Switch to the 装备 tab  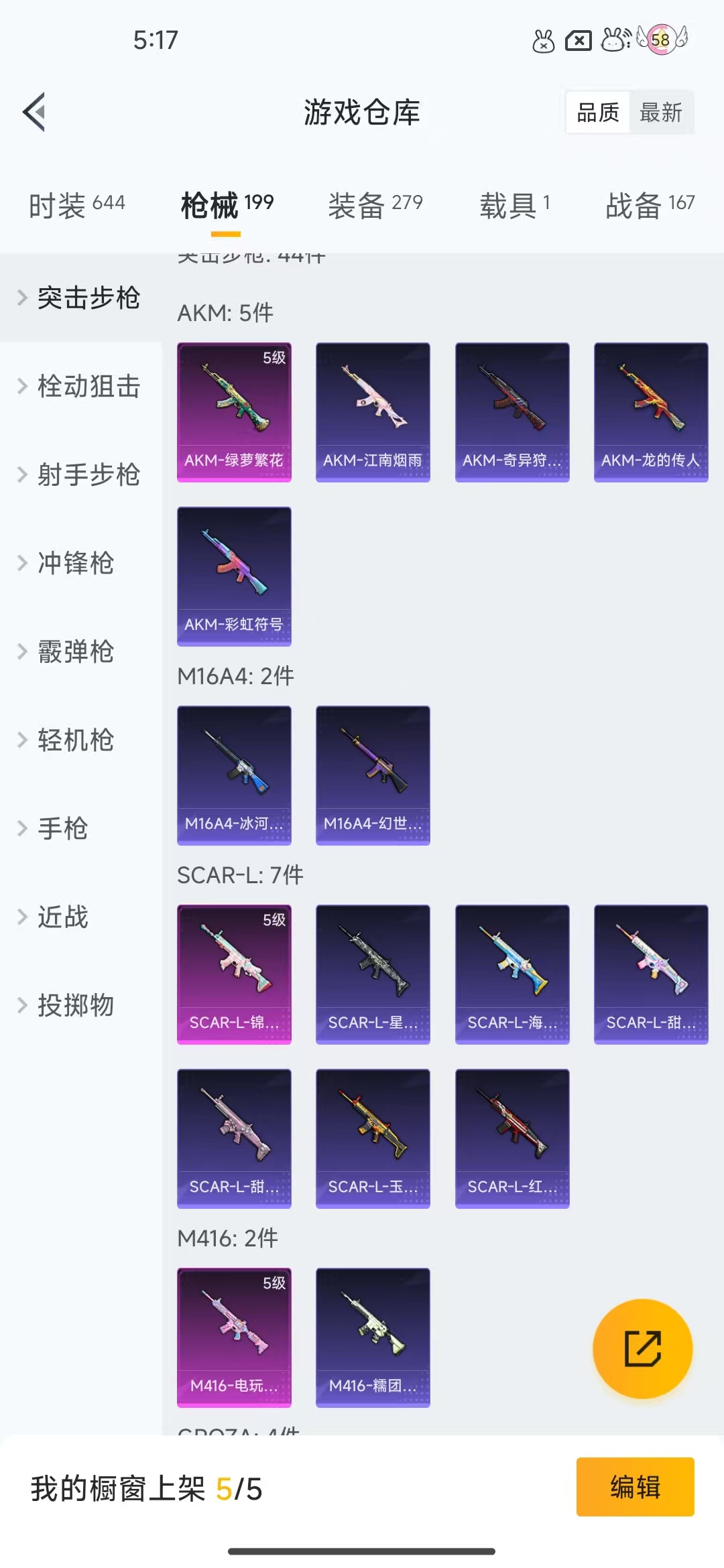(x=375, y=204)
